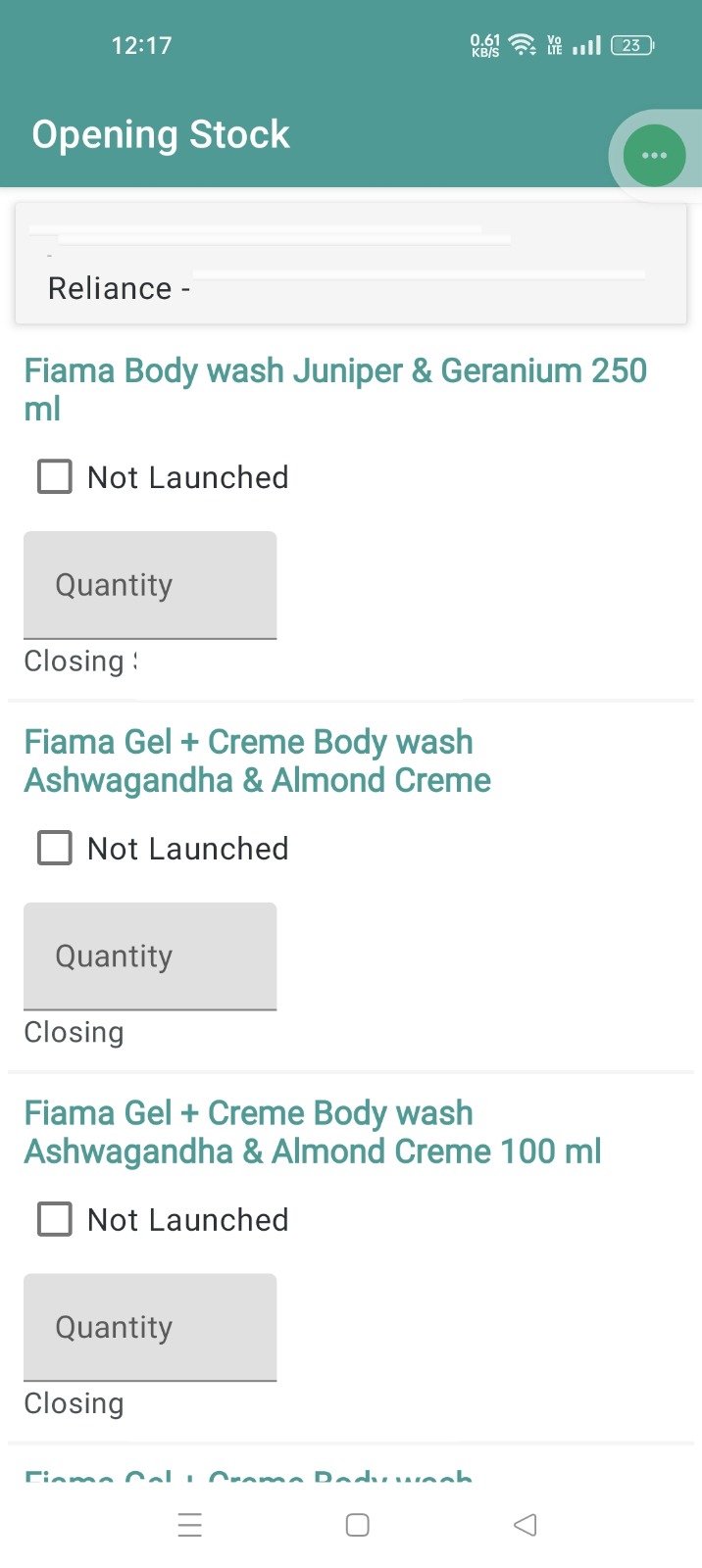
Task: Open the green floating three-dot bubble
Action: pyautogui.click(x=654, y=156)
